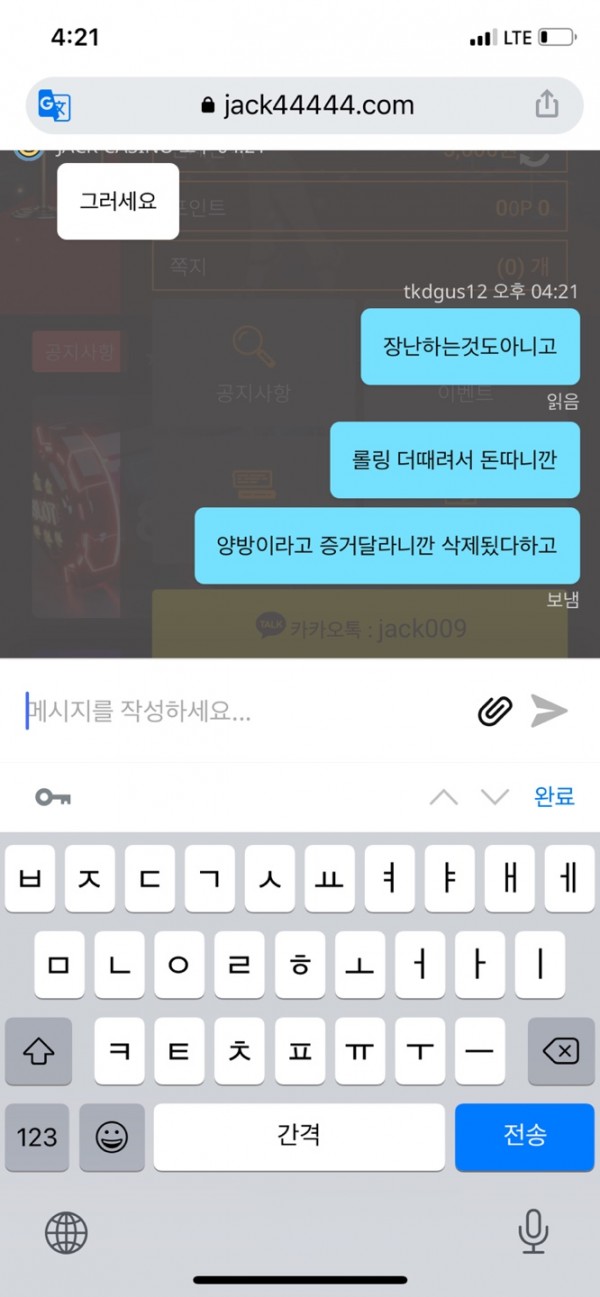Tap the shift key

(x=37, y=1051)
